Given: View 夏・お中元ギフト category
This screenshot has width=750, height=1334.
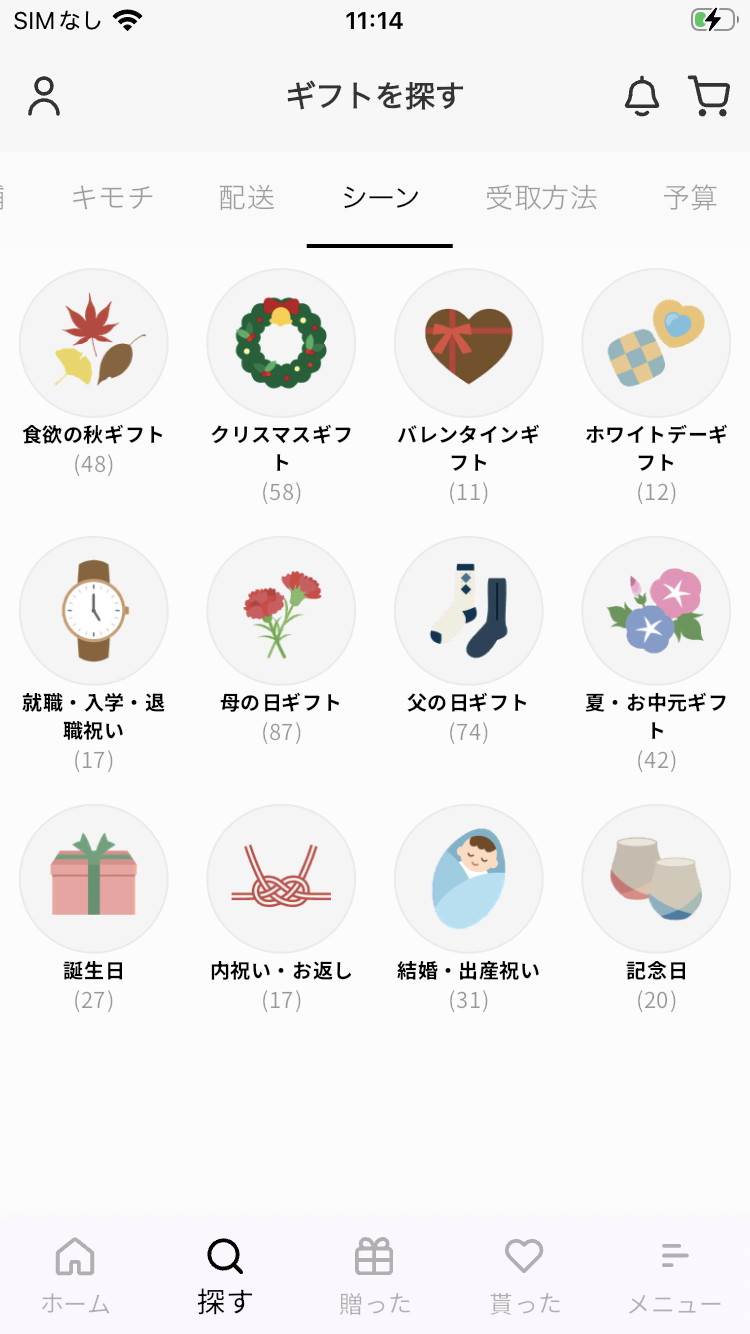Looking at the screenshot, I should pyautogui.click(x=656, y=611).
